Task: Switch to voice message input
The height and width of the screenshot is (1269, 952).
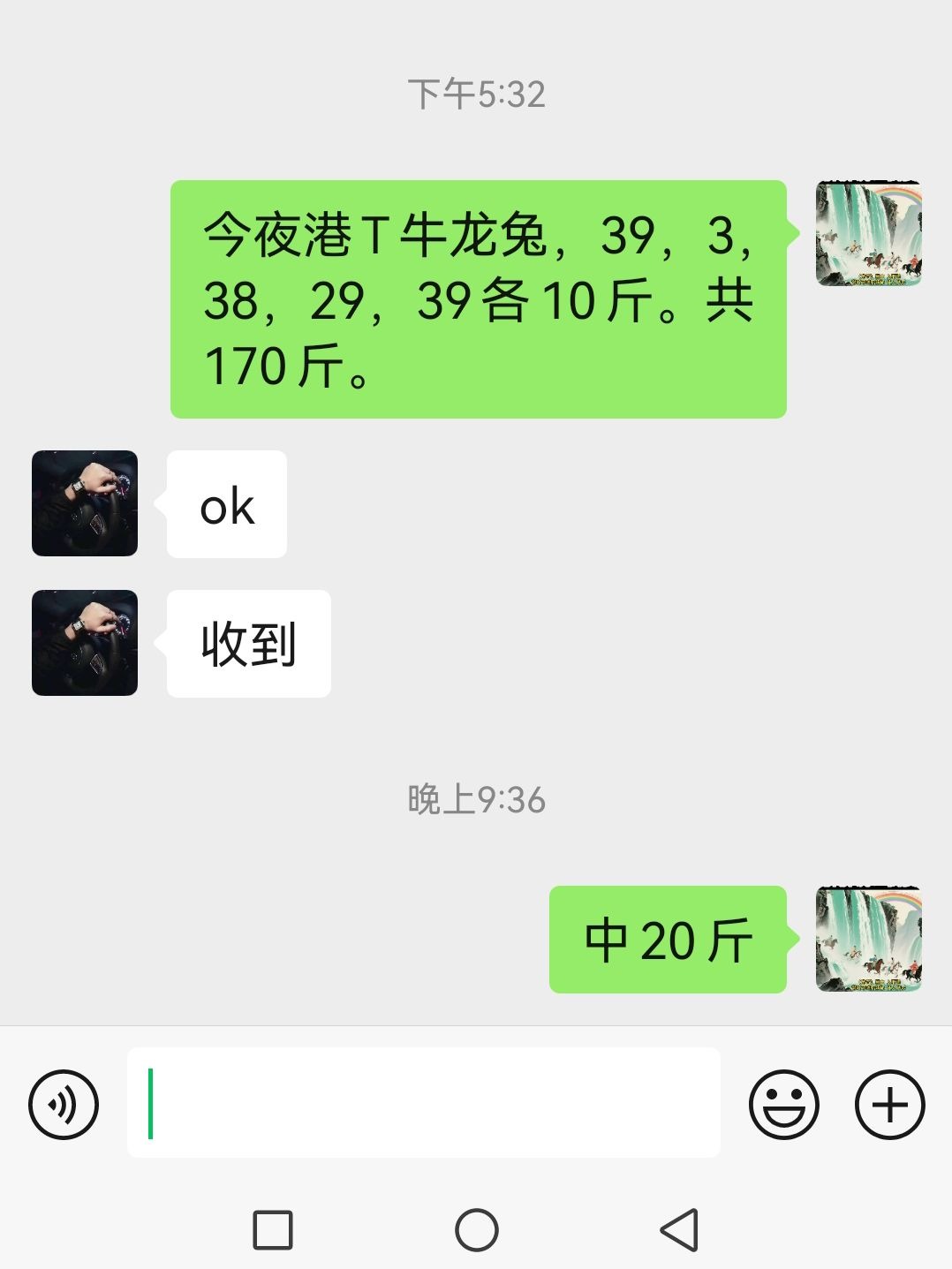Action: pyautogui.click(x=64, y=1104)
